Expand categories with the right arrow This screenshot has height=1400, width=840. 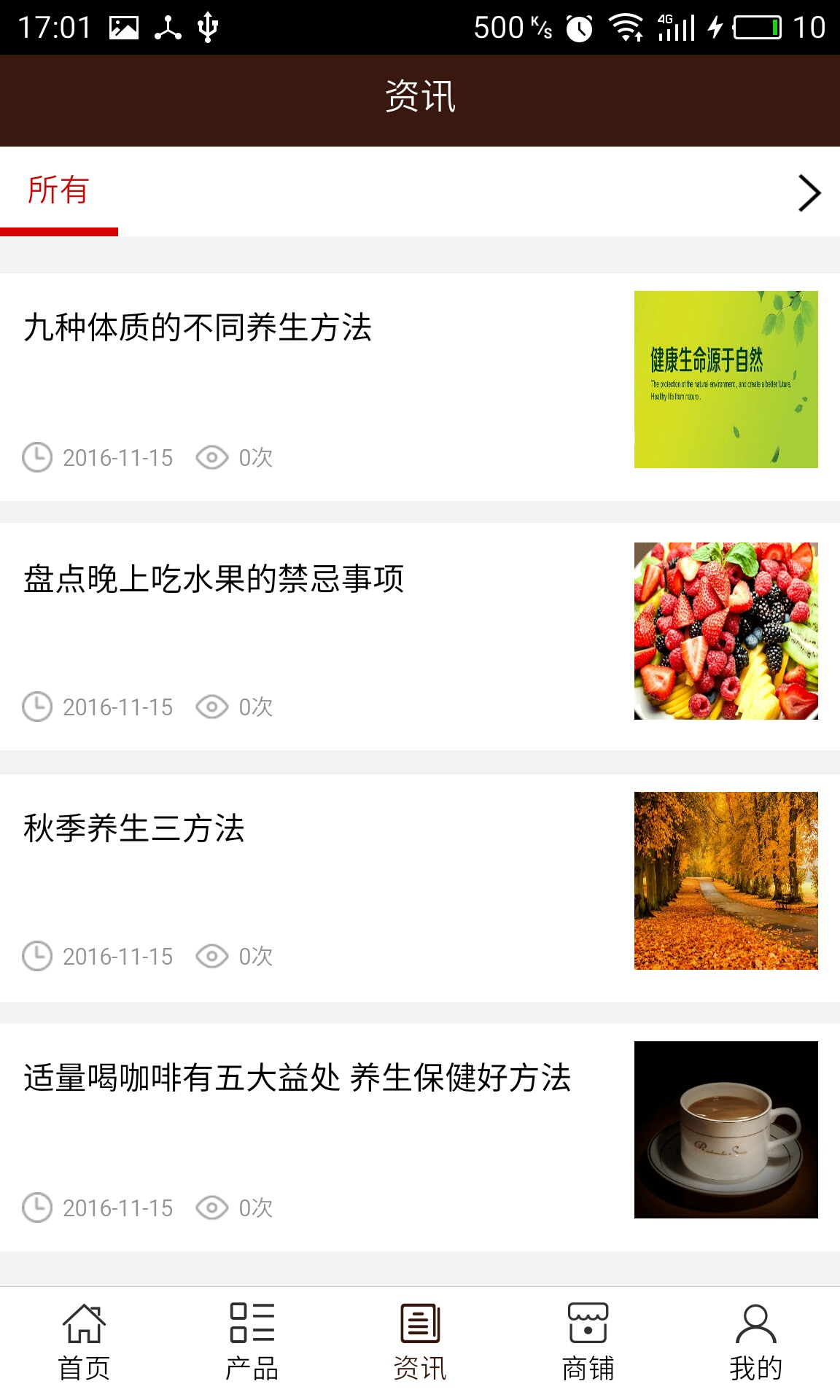(809, 193)
